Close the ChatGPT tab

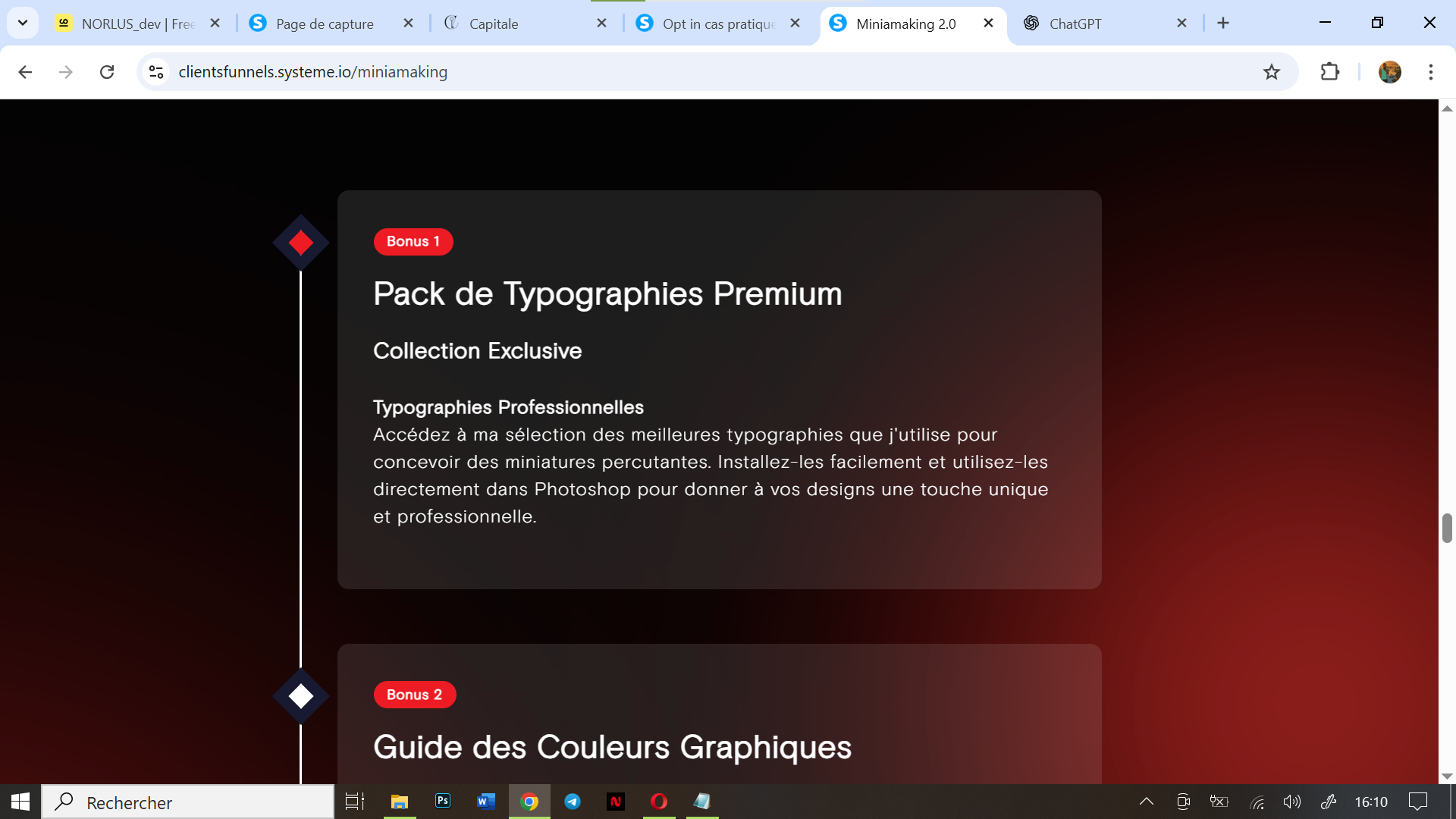point(1181,24)
